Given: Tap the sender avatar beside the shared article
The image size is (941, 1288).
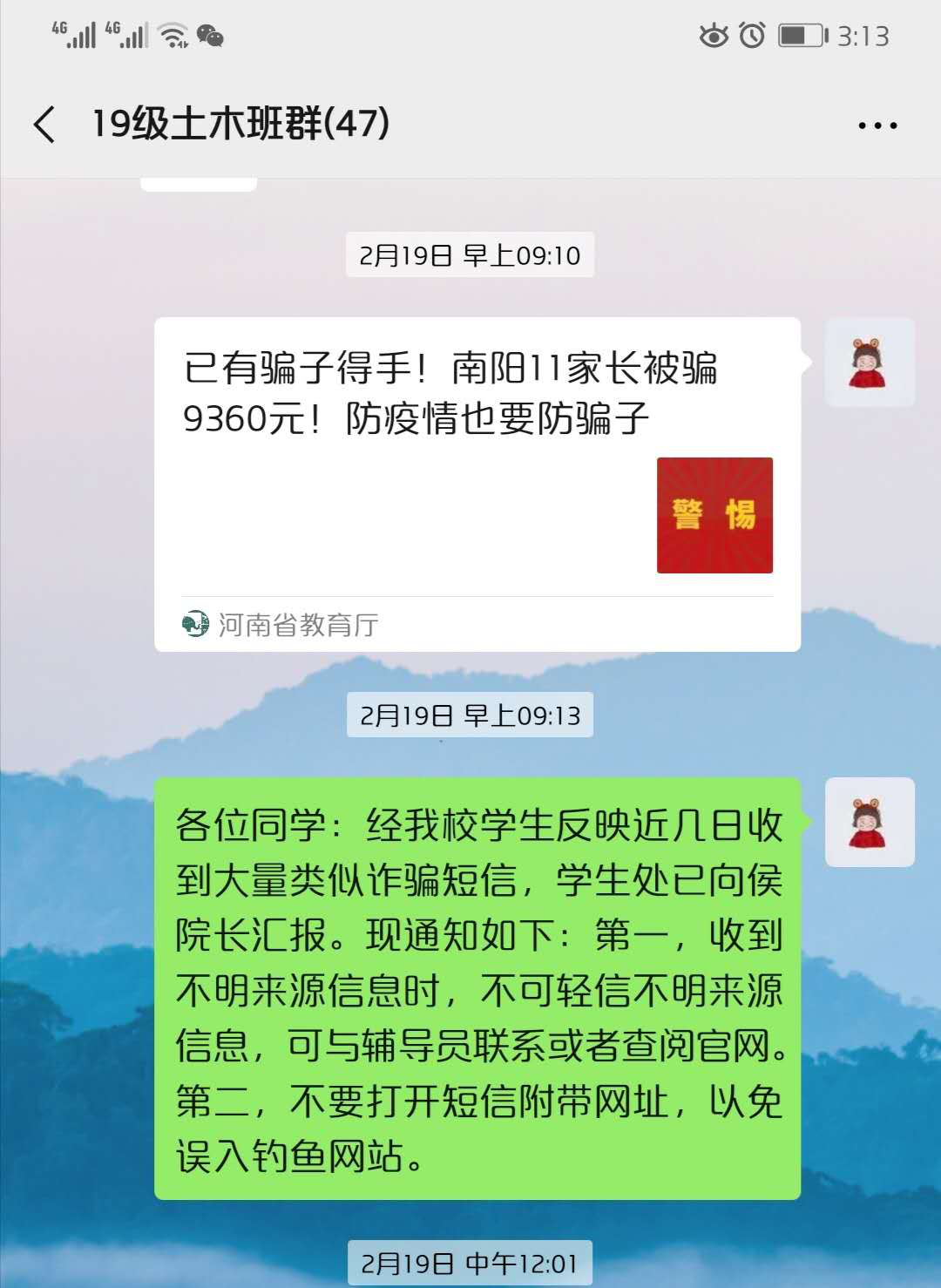Looking at the screenshot, I should pos(869,363).
